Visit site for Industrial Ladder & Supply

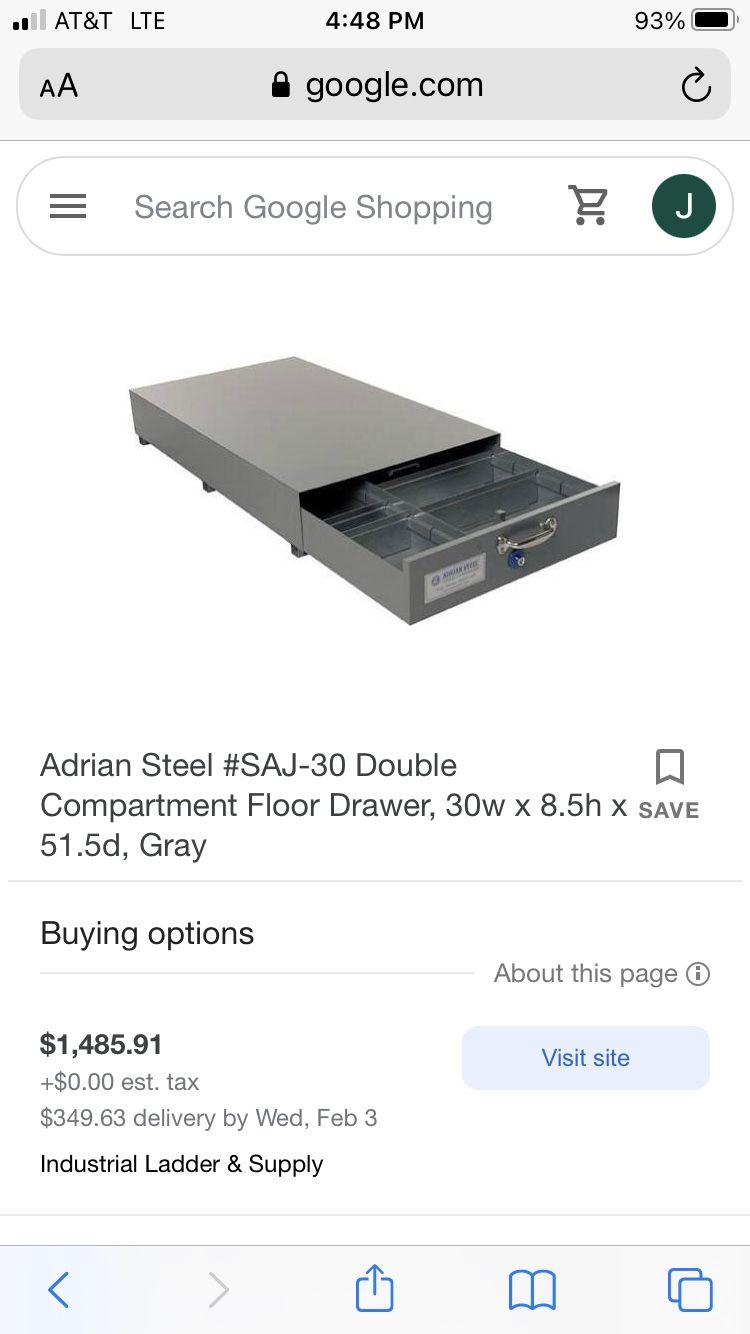585,1057
